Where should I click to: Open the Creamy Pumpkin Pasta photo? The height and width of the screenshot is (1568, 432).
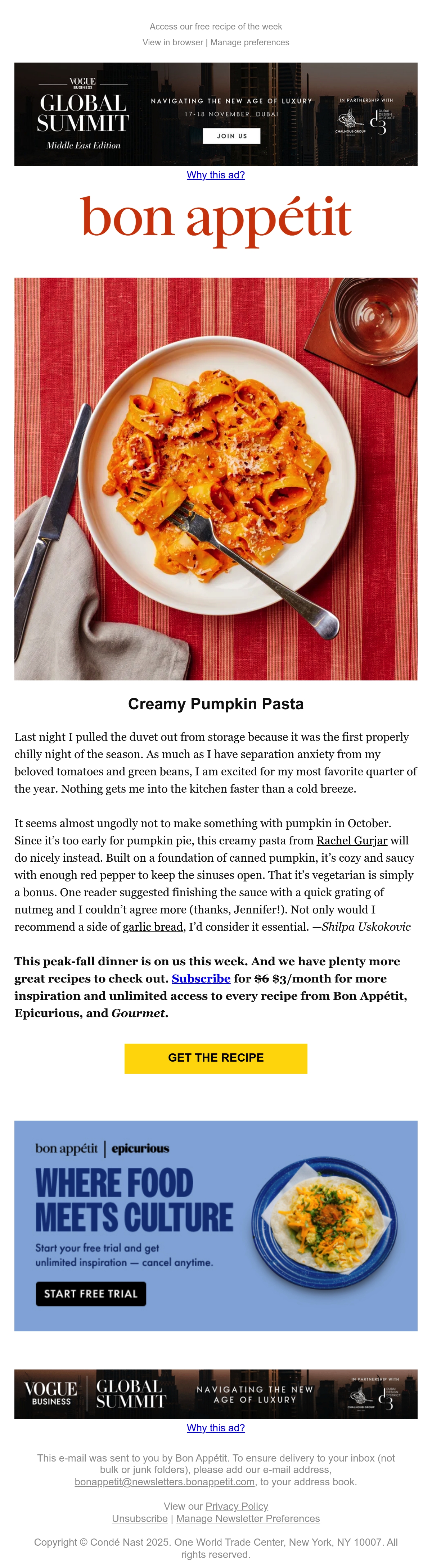click(216, 478)
